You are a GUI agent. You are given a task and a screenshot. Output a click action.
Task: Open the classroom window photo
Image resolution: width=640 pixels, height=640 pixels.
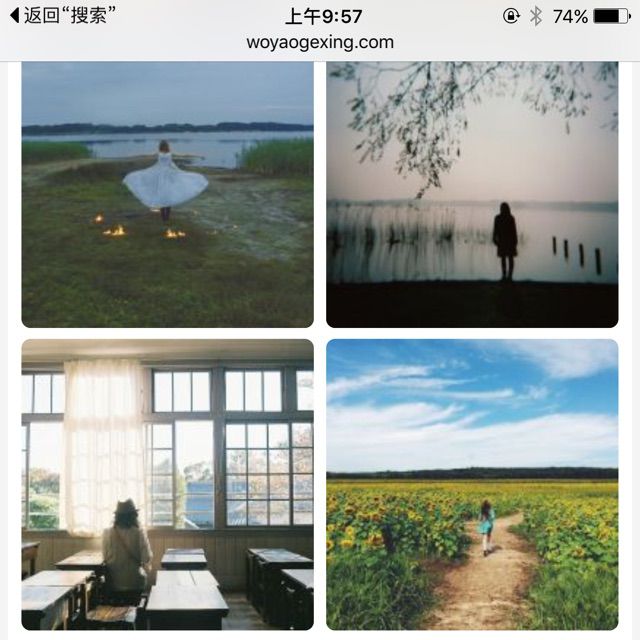point(167,484)
